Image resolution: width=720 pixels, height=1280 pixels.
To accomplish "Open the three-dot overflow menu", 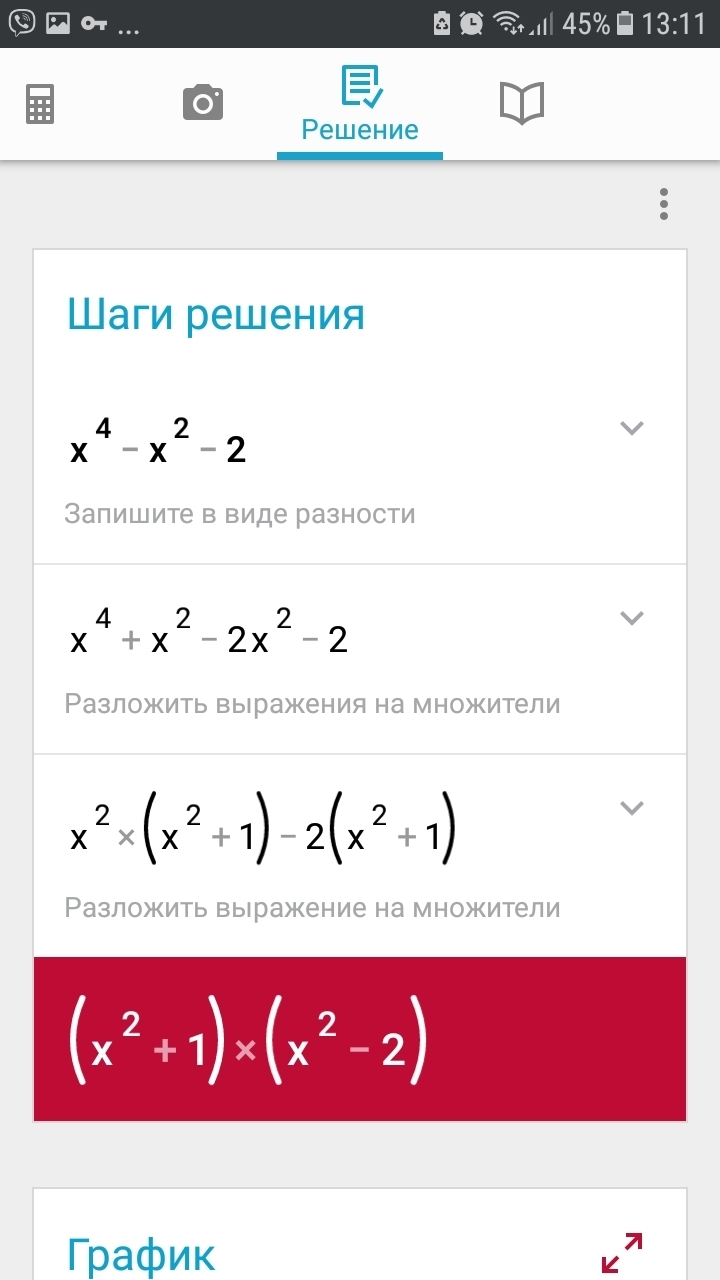I will pos(664,204).
